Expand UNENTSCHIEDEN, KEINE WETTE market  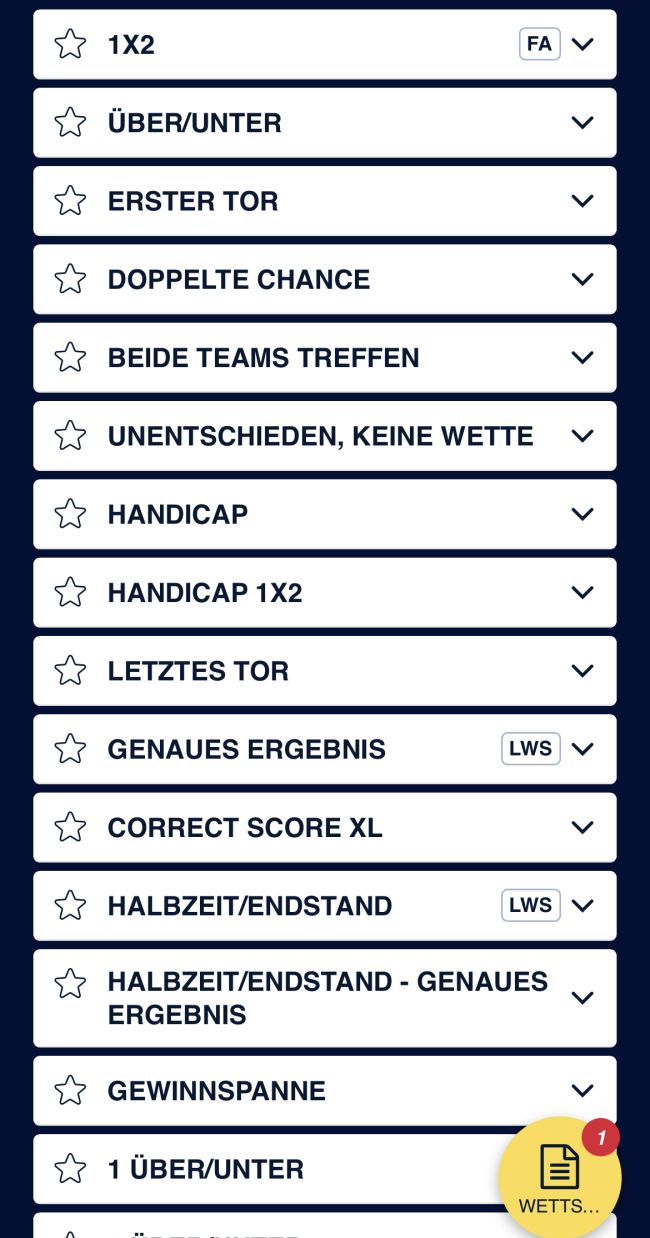coord(582,436)
